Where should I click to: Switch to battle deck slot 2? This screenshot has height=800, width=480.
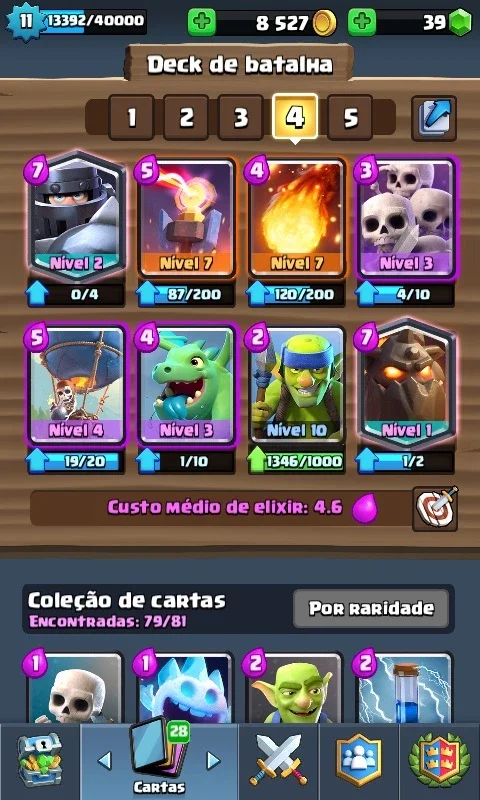(186, 117)
